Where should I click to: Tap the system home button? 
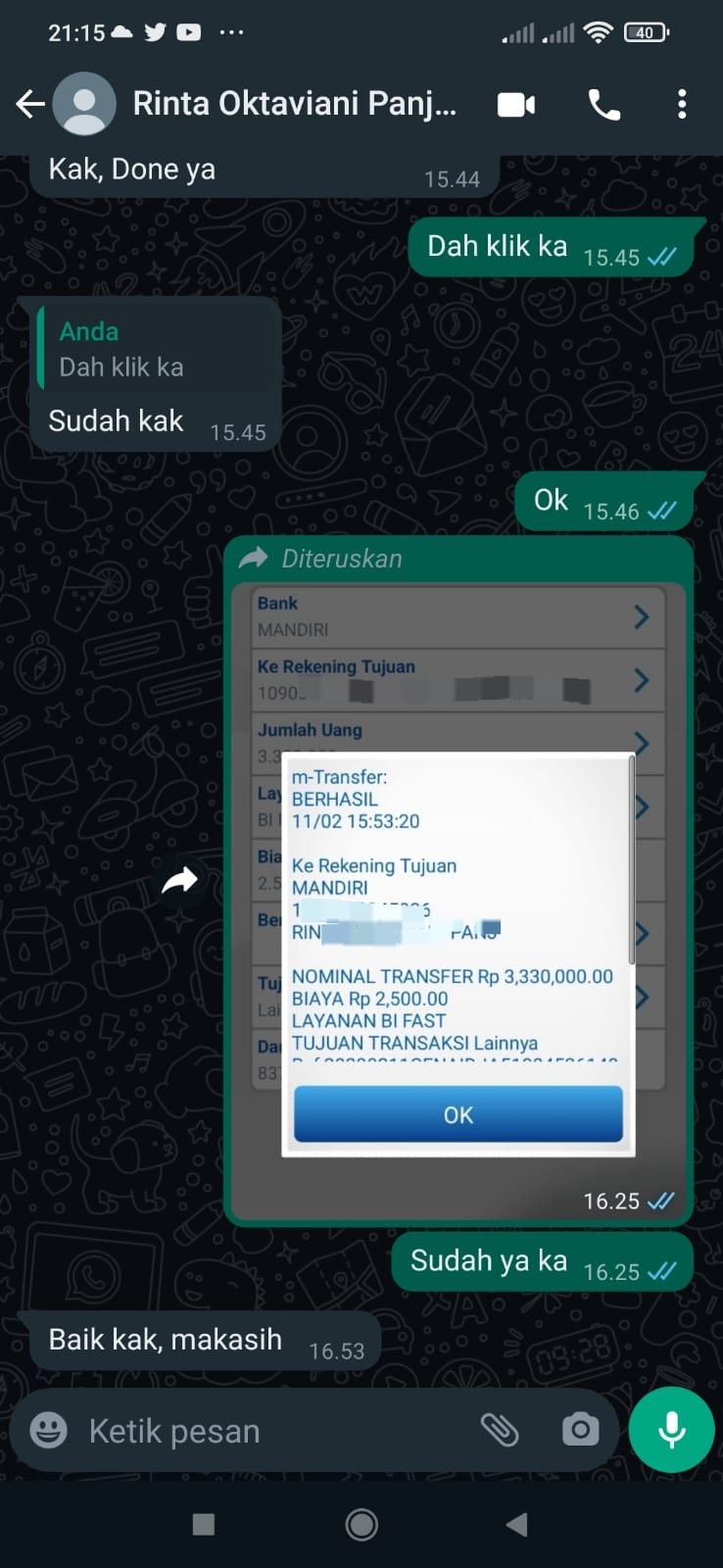click(x=361, y=1524)
